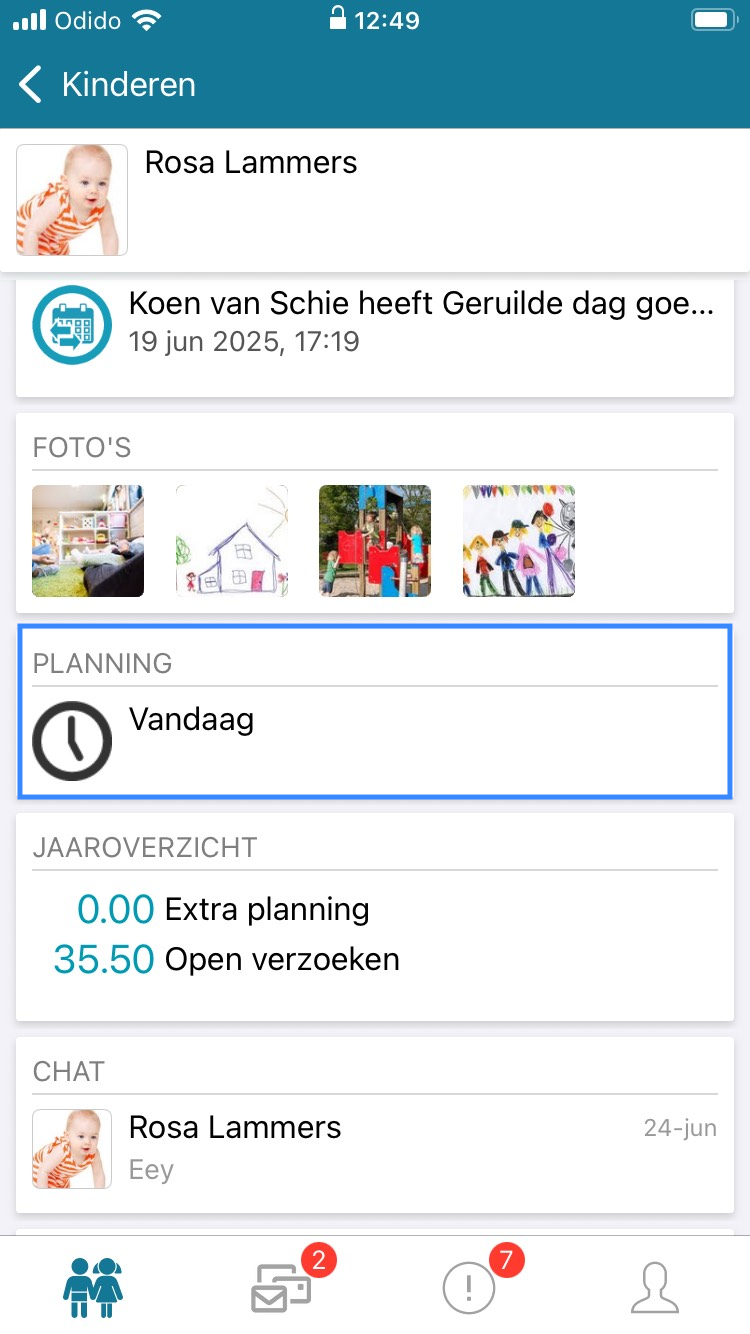View the playground photo
This screenshot has height=1334, width=750.
point(375,541)
